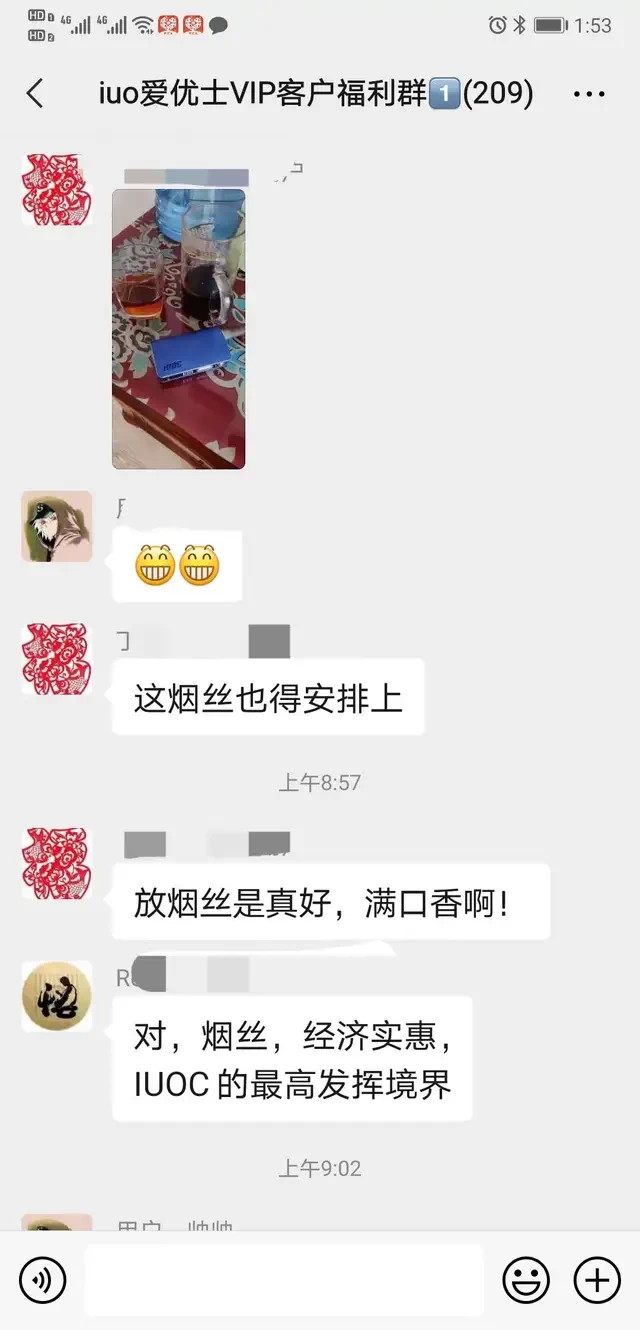Switch to voice message input
This screenshot has width=640, height=1330.
(42, 1279)
